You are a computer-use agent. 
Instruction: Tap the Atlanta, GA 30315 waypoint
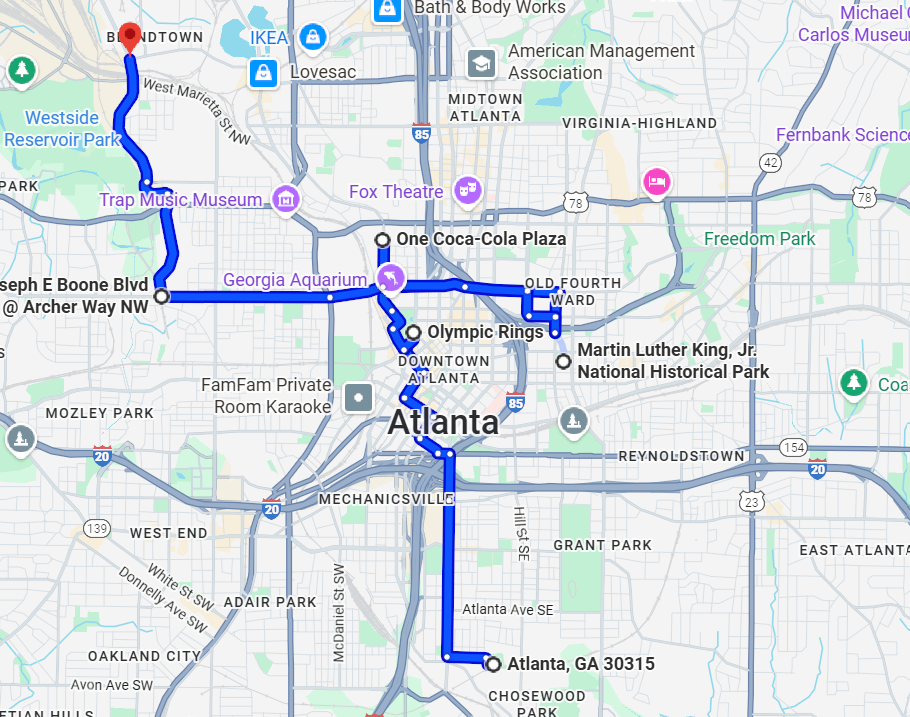coord(492,664)
